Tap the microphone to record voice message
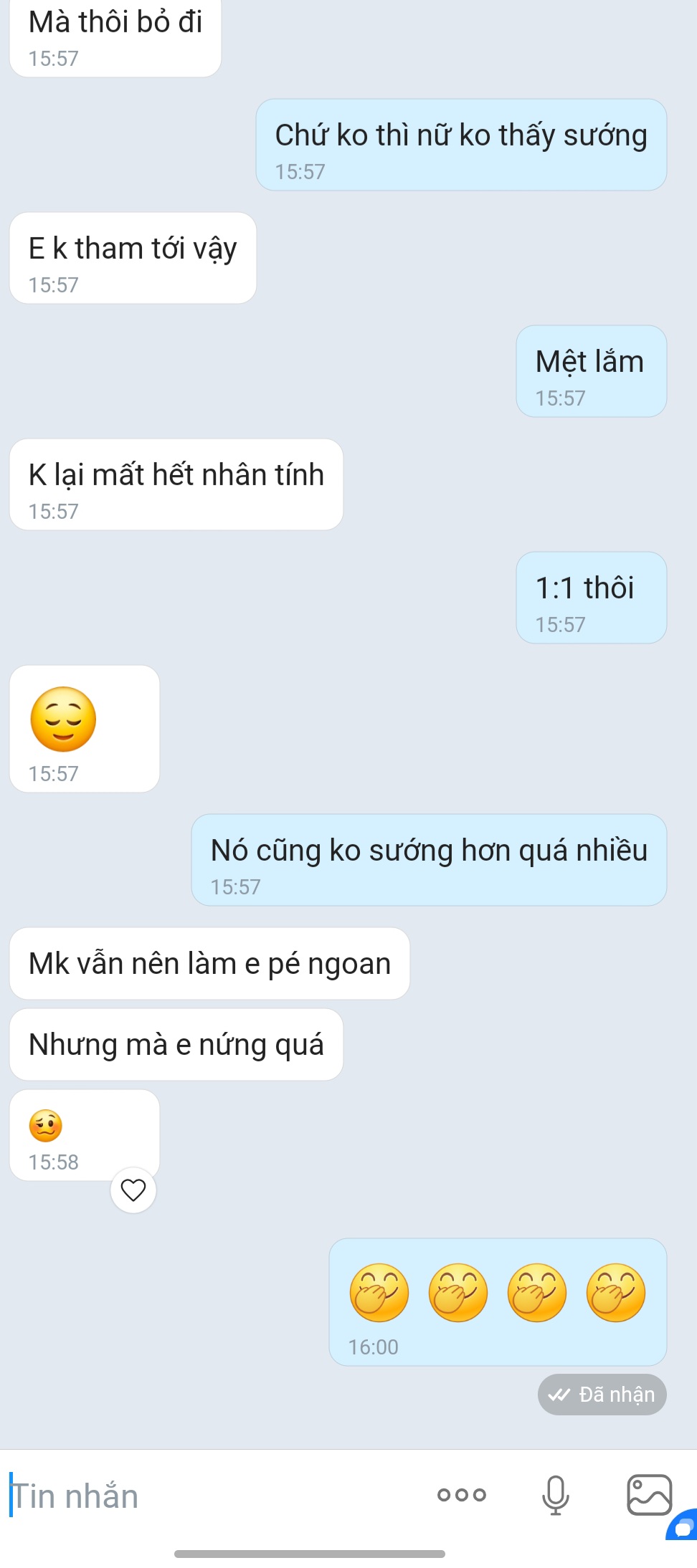 point(556,1495)
